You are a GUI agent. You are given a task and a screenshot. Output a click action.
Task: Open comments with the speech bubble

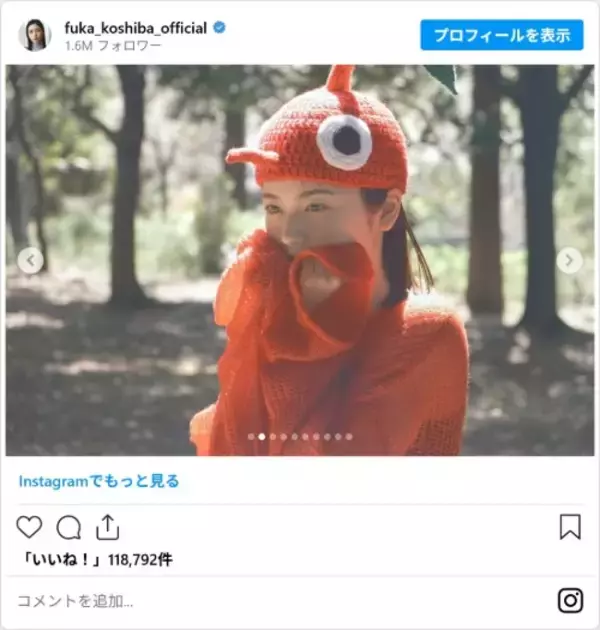click(69, 527)
